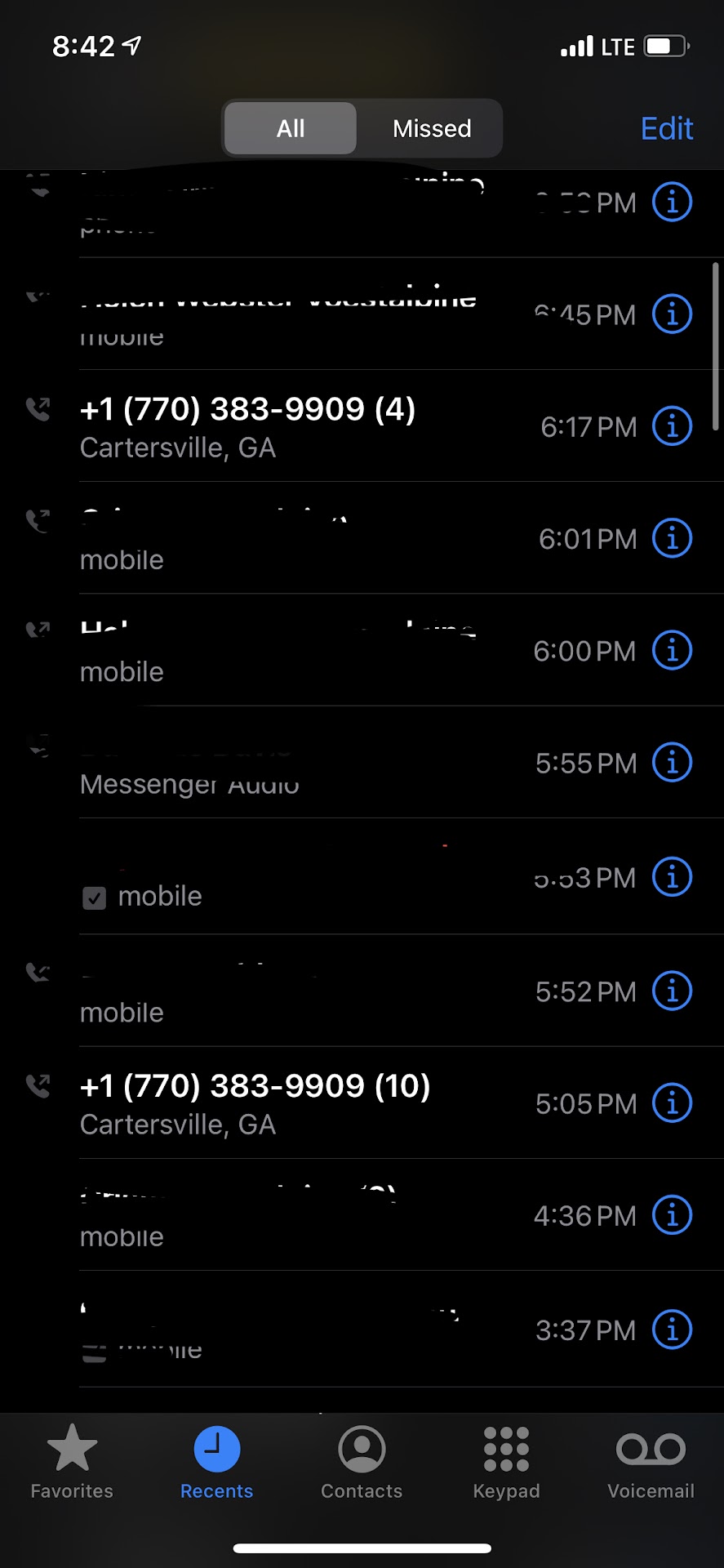Image resolution: width=724 pixels, height=1568 pixels.
Task: Select the Recents tab
Action: point(216,1462)
